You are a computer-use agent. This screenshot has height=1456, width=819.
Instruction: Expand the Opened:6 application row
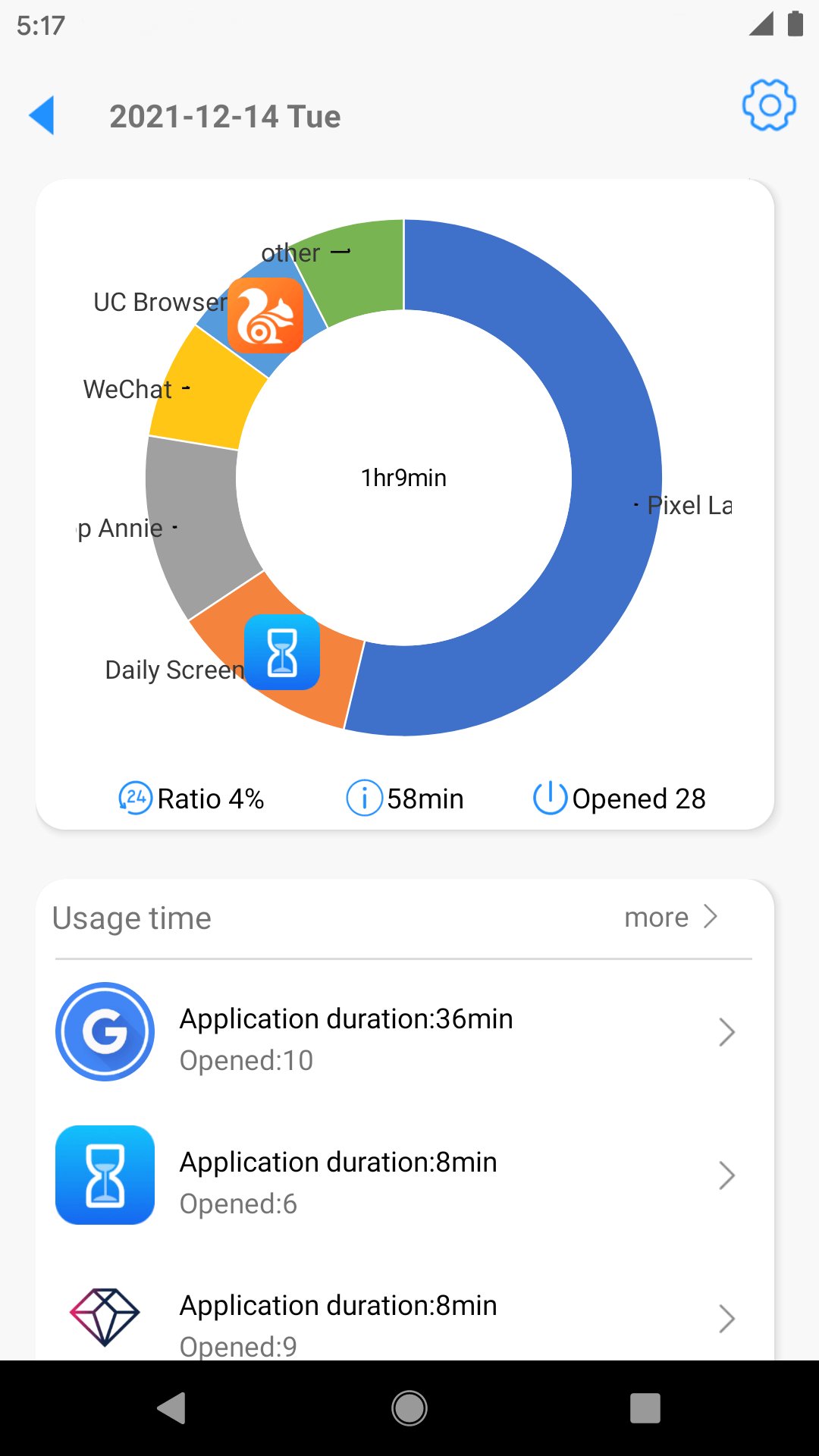pos(726,1175)
